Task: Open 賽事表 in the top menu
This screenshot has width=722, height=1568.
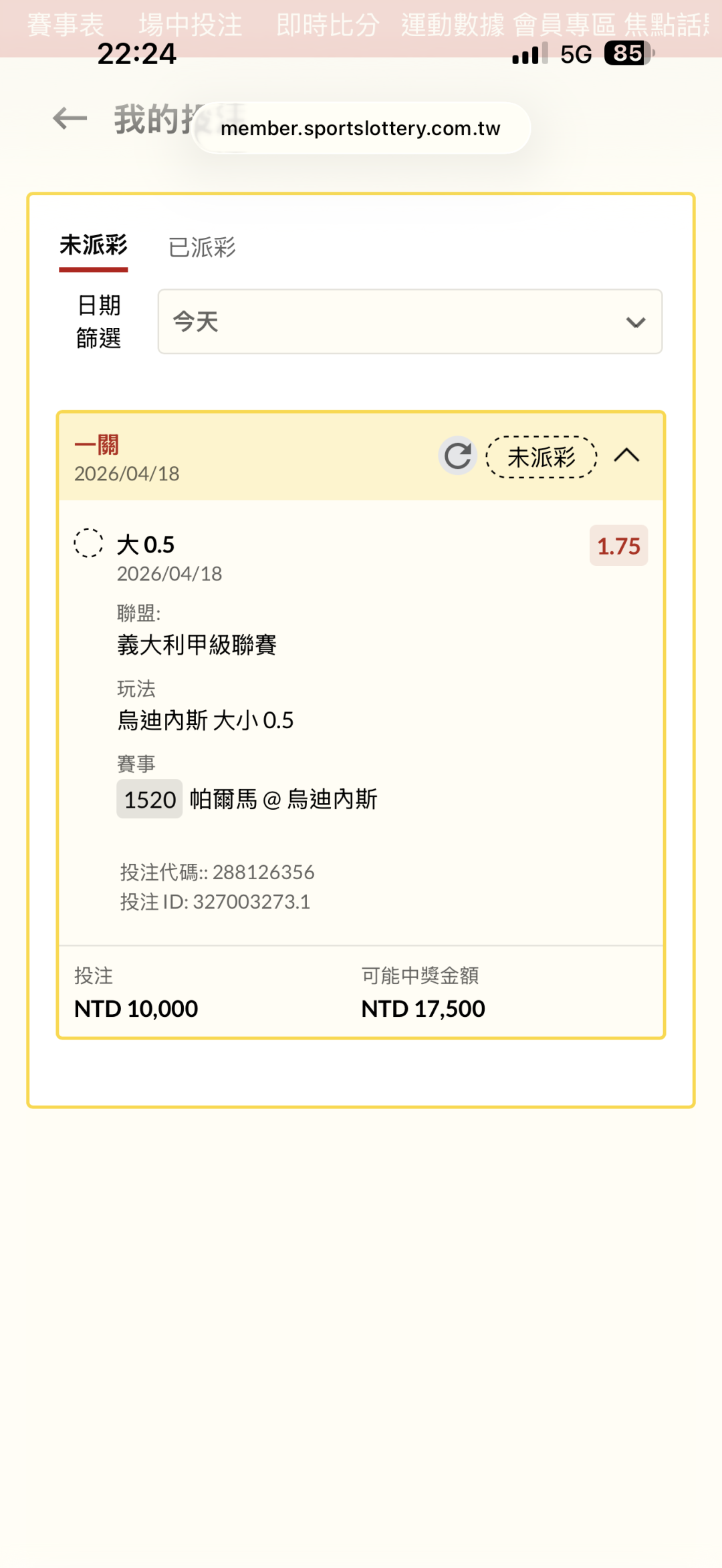Action: [x=66, y=25]
